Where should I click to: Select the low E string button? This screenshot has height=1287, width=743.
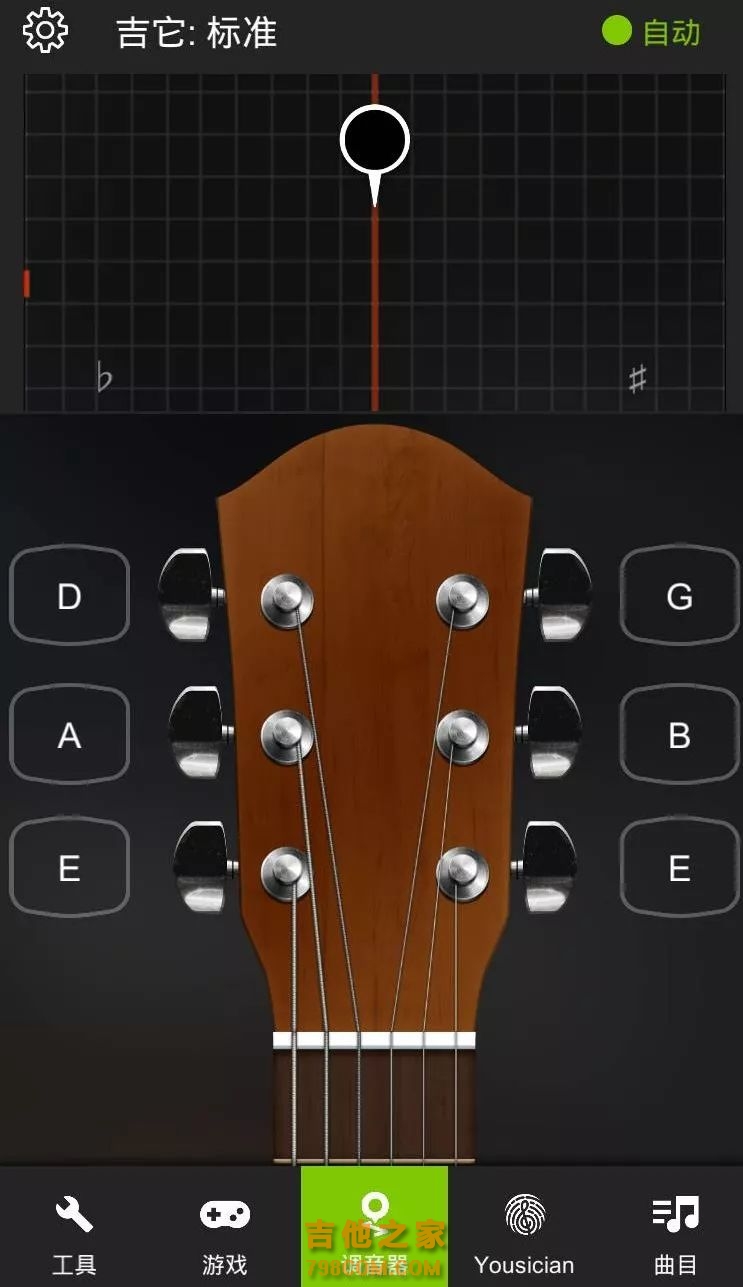(69, 868)
